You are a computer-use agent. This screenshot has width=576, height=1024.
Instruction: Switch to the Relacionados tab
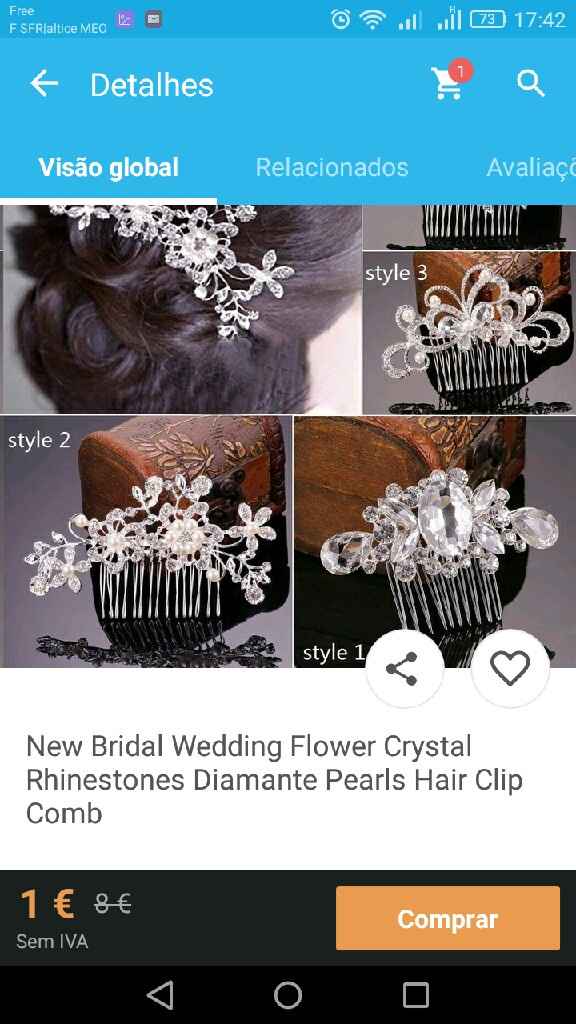pyautogui.click(x=332, y=167)
